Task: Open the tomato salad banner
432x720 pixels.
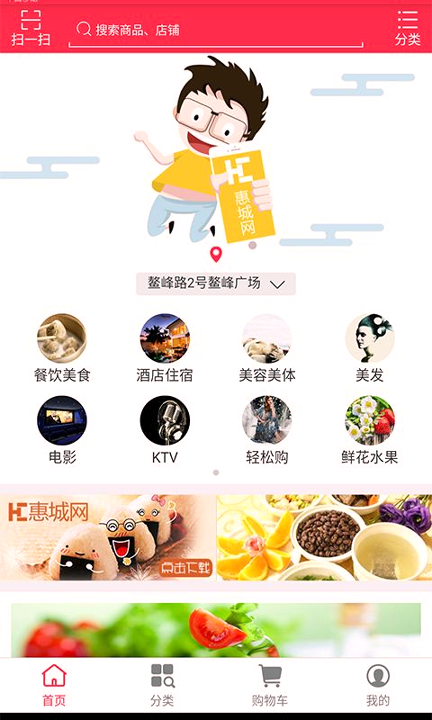Action: tap(216, 630)
